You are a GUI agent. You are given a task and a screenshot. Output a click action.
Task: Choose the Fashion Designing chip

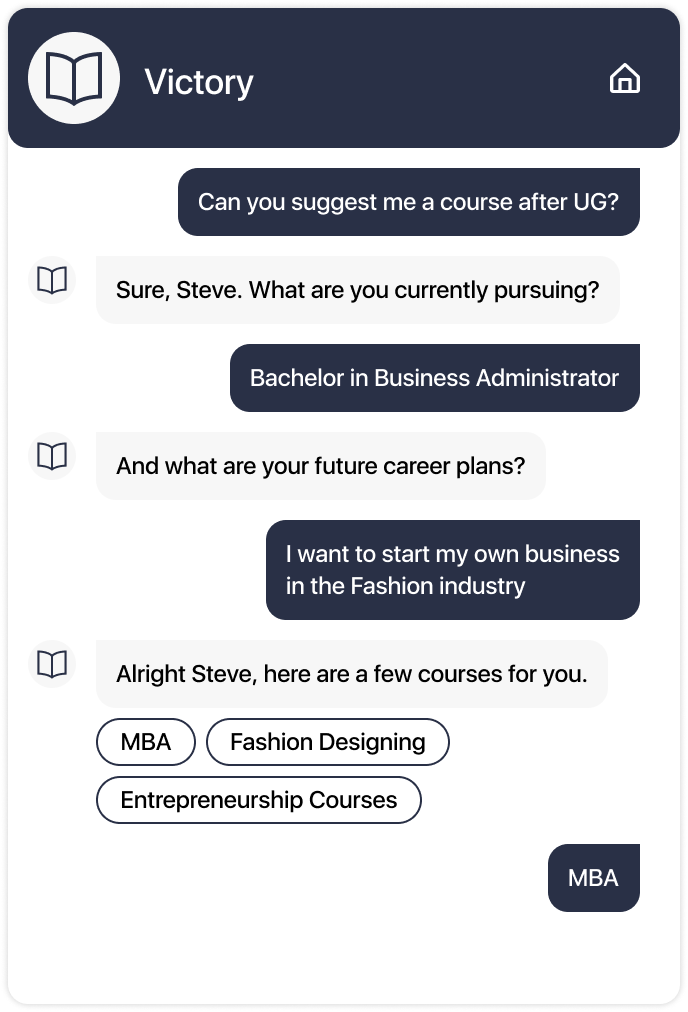click(x=327, y=742)
